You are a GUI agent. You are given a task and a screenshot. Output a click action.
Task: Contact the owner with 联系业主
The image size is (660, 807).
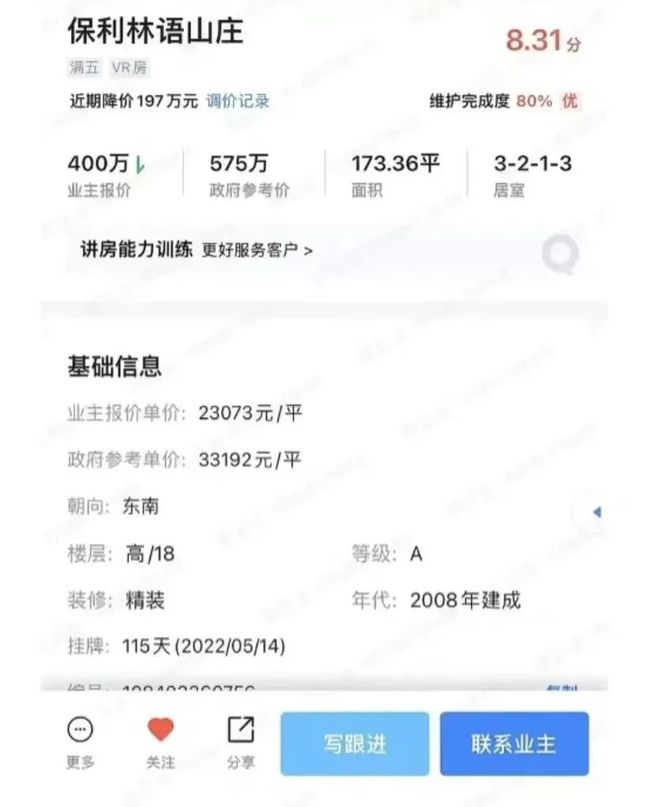pos(514,744)
